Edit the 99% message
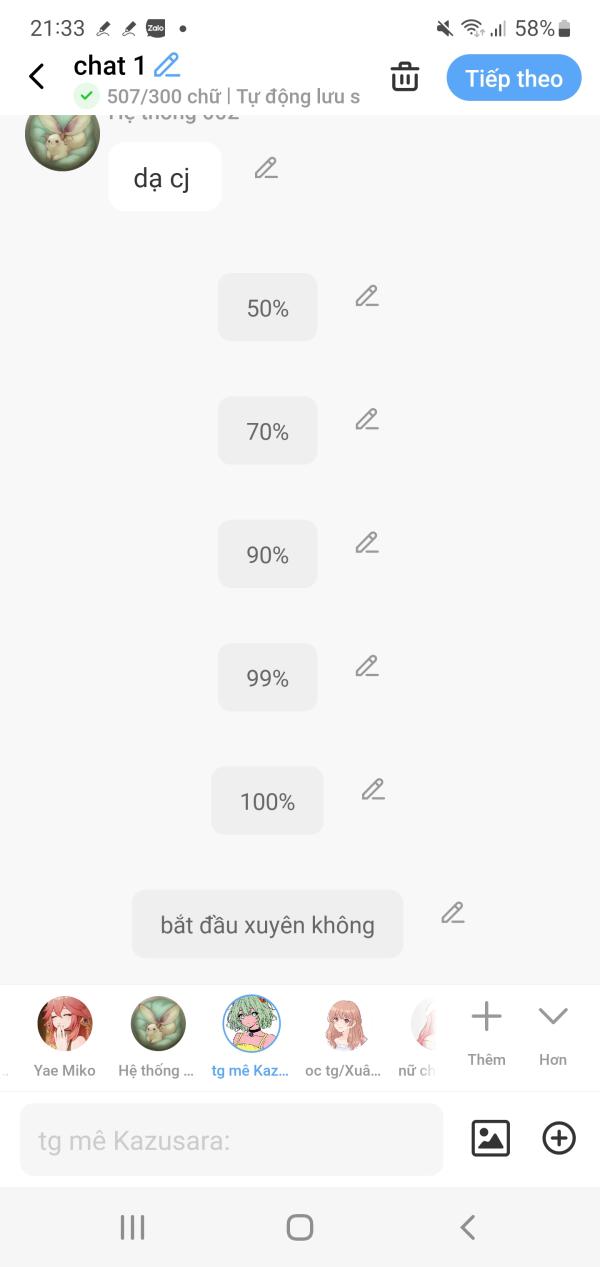 pyautogui.click(x=367, y=666)
